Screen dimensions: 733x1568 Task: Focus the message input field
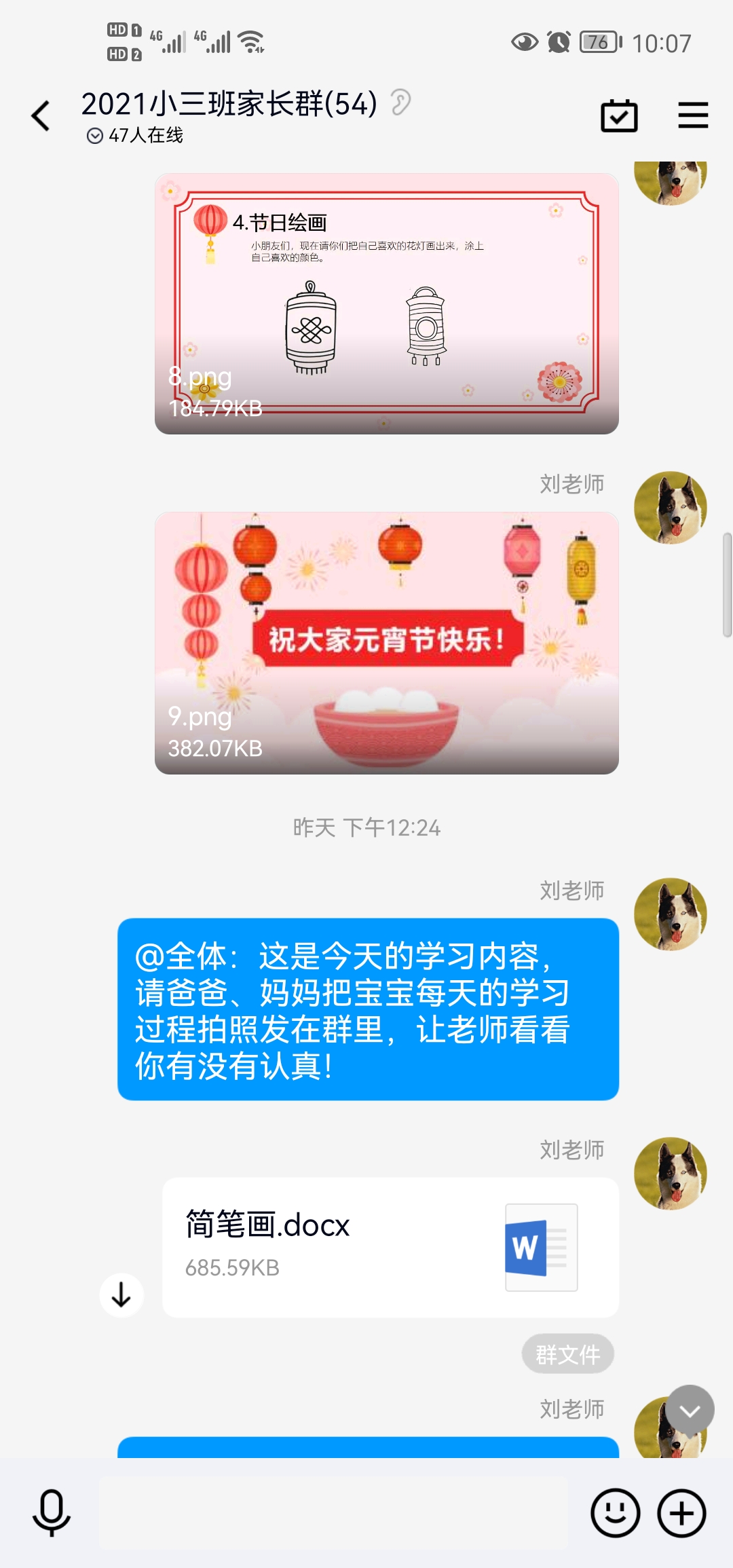333,1512
